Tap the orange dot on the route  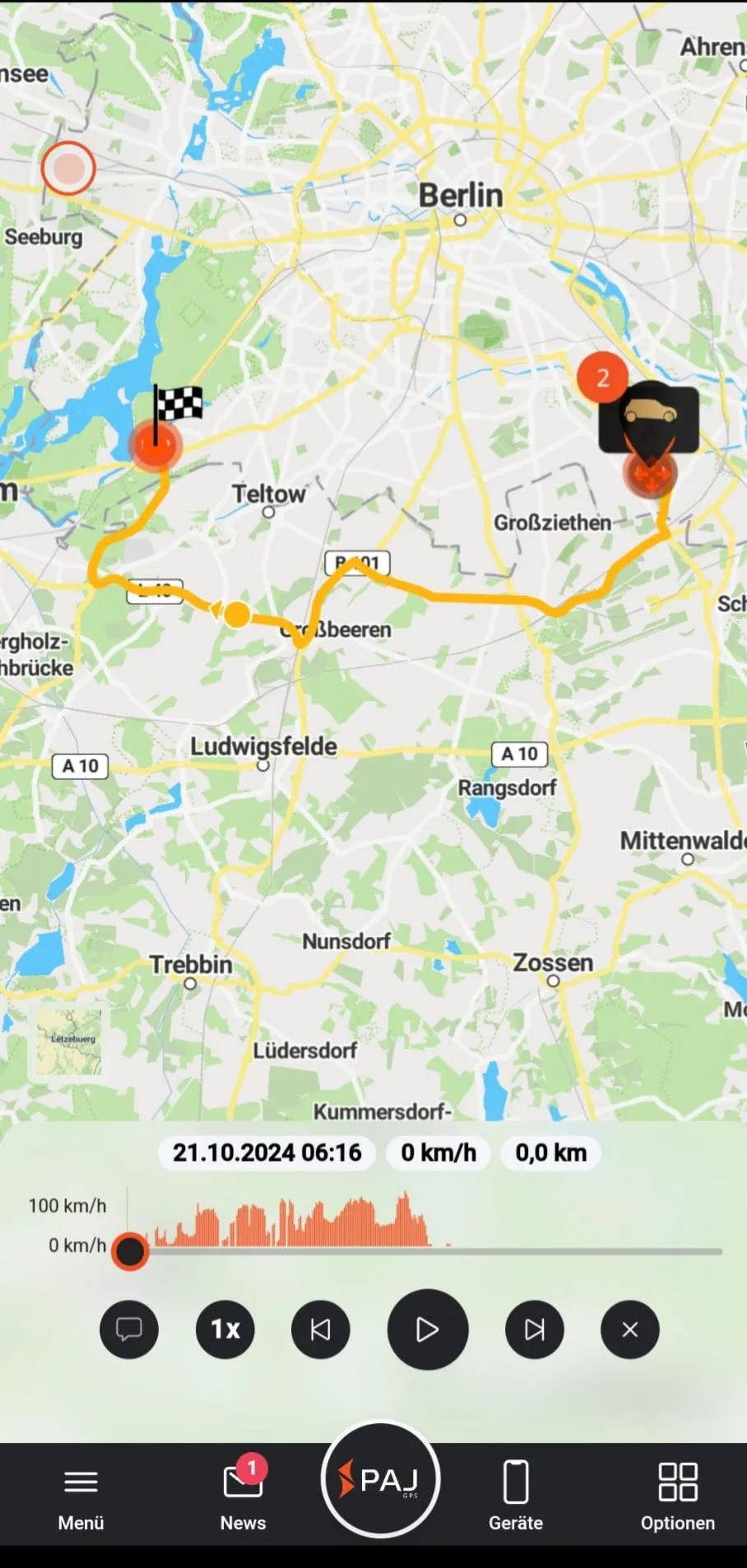coord(237,615)
